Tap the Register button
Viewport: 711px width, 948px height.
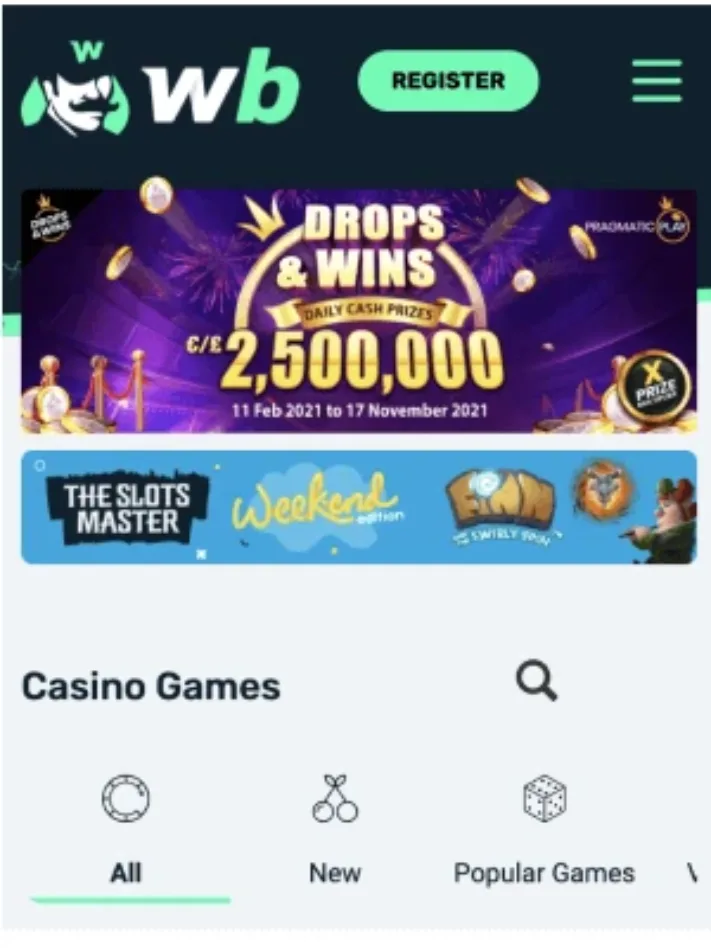click(448, 81)
